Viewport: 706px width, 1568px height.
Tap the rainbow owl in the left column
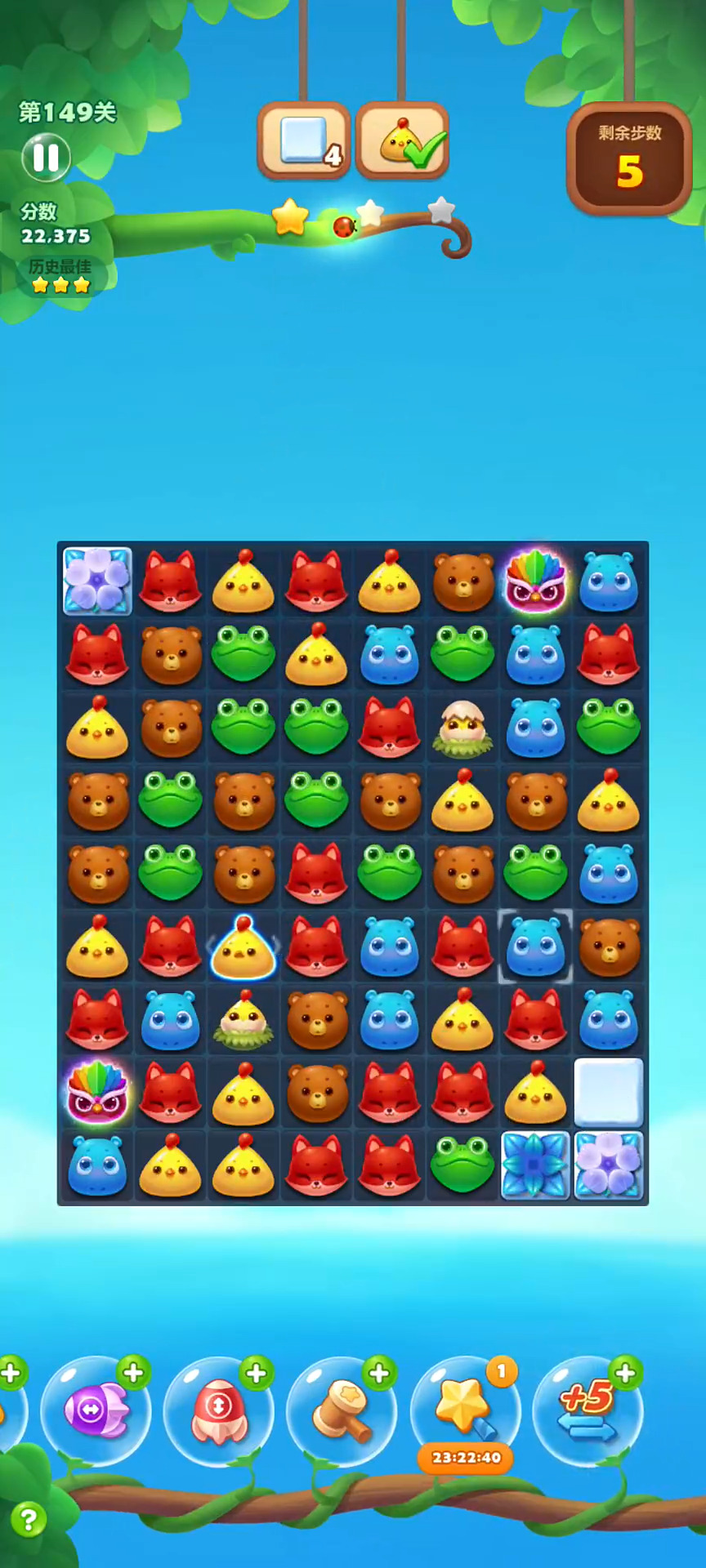pos(97,1093)
